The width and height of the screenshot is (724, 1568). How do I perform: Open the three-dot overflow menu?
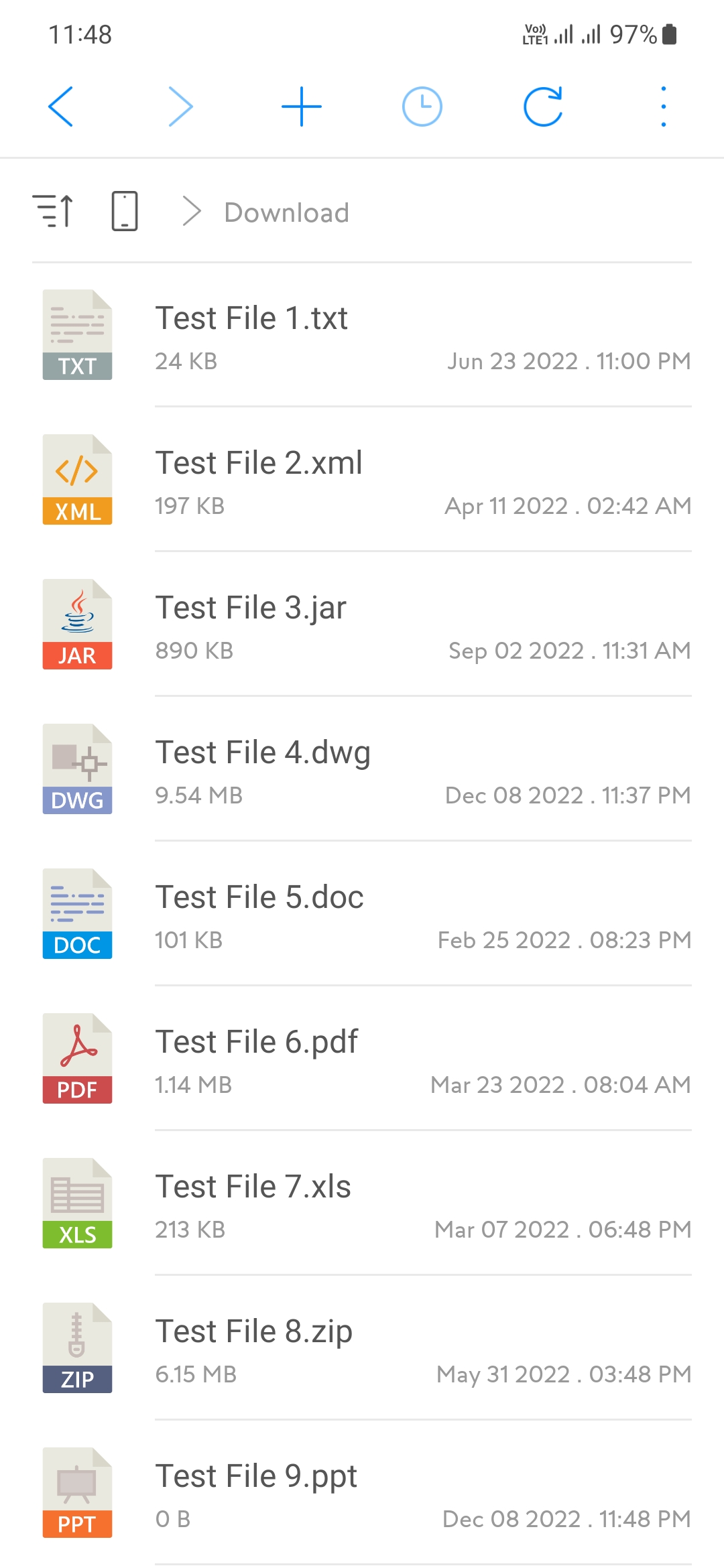pyautogui.click(x=663, y=107)
